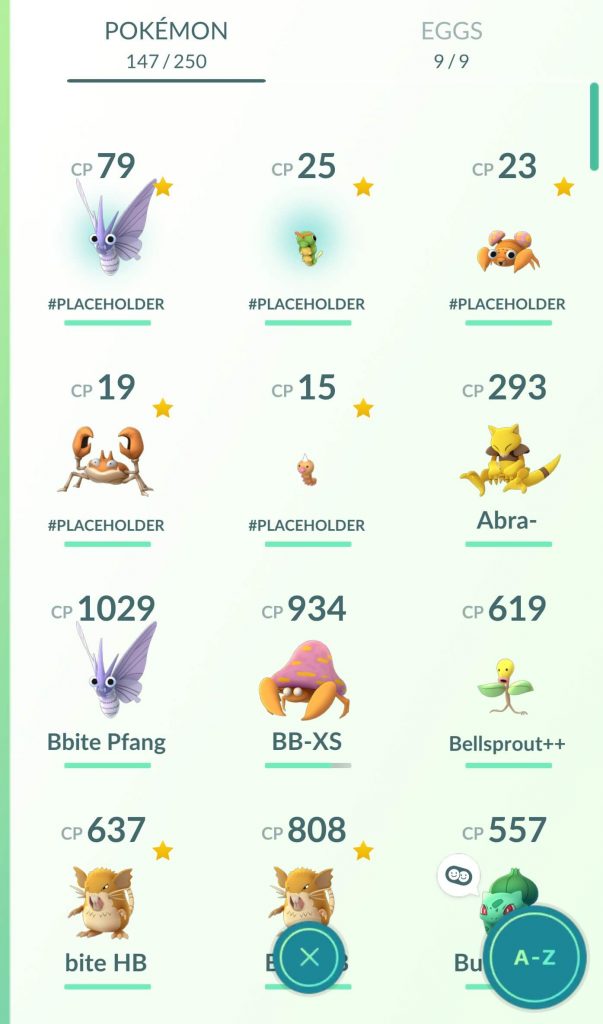Screen dimensions: 603x1024
Task: Open the CP 19 Krabby
Action: point(107,461)
